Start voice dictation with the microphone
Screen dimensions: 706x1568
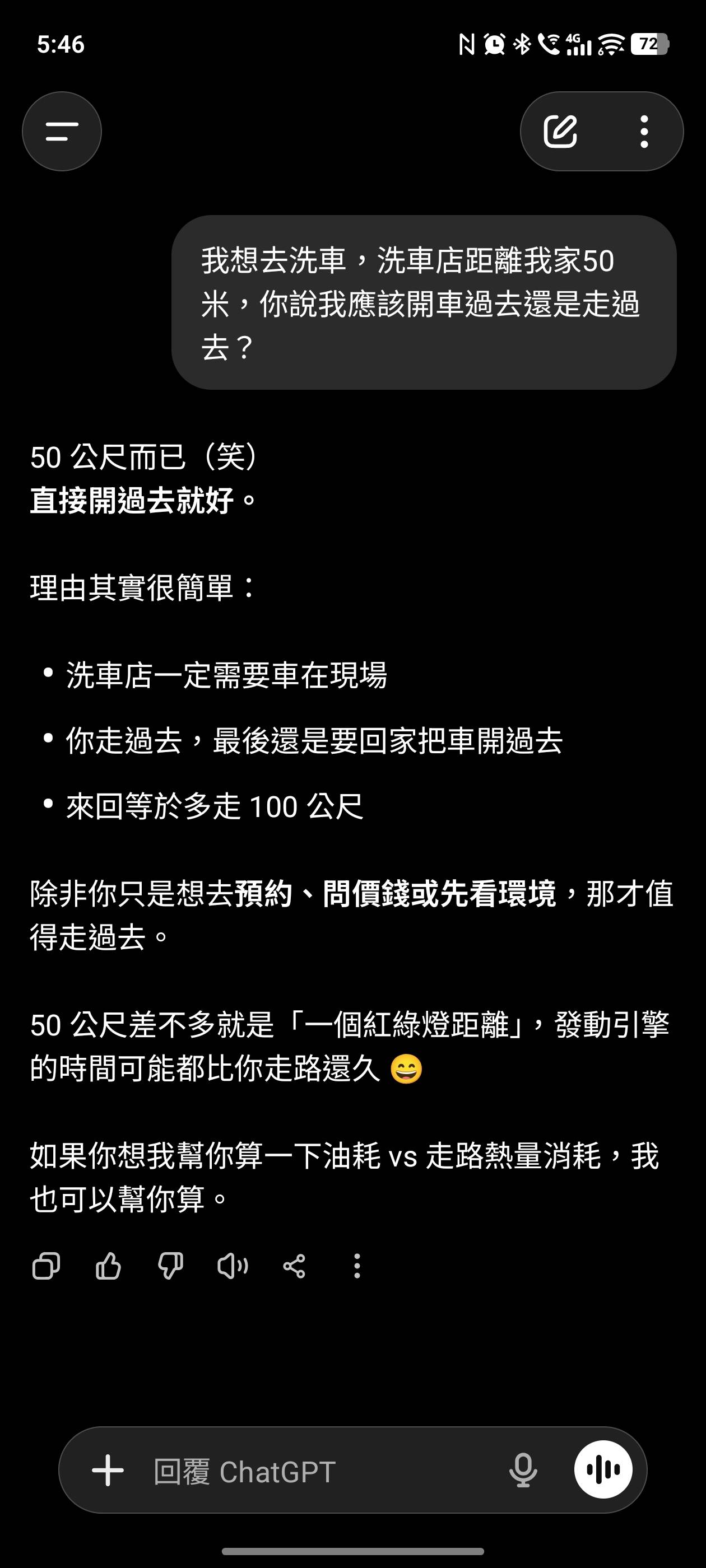523,1471
